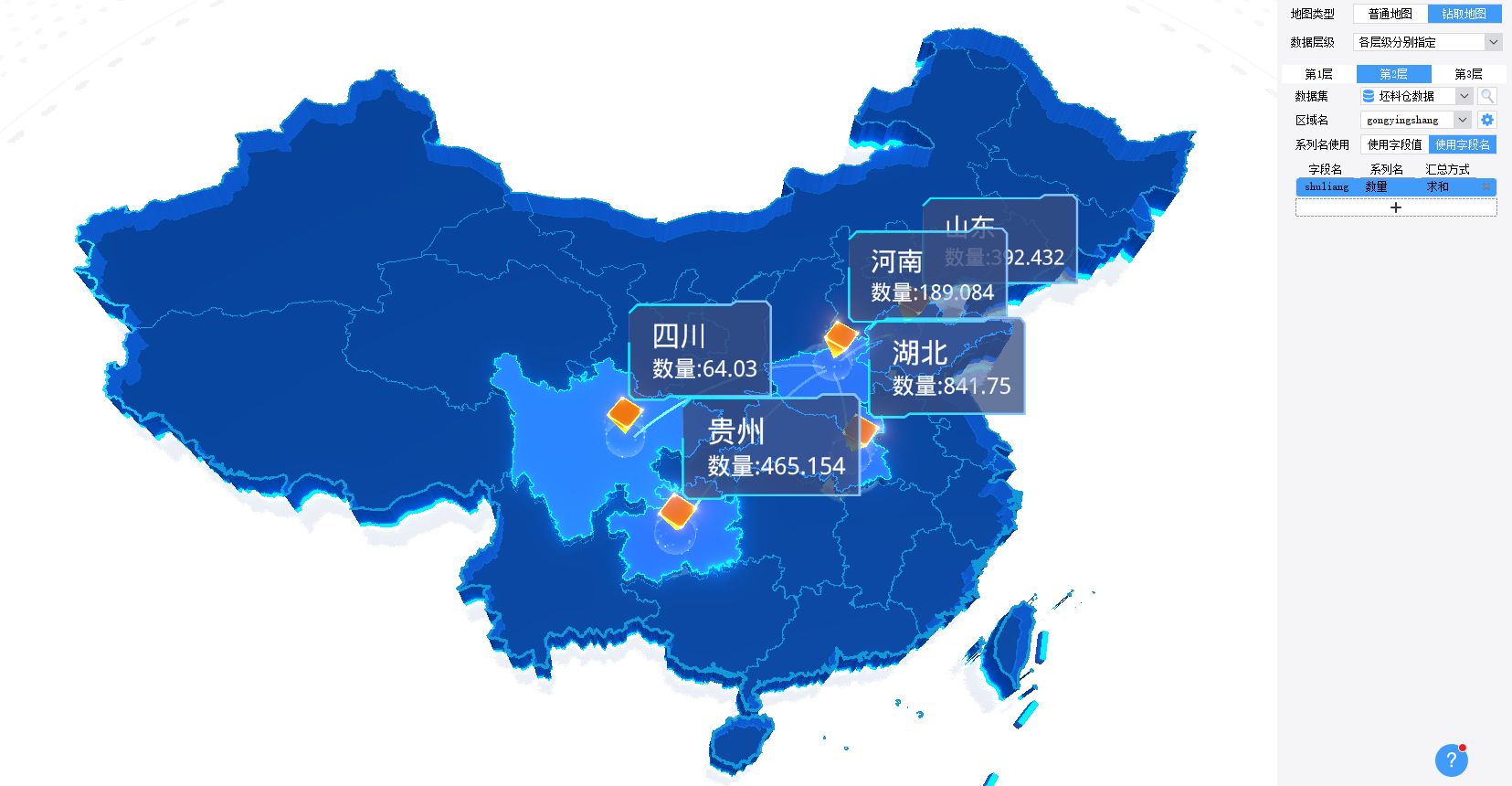Screen dimensions: 1512x786
Task: Add a new field with the plus button
Action: 1395,207
